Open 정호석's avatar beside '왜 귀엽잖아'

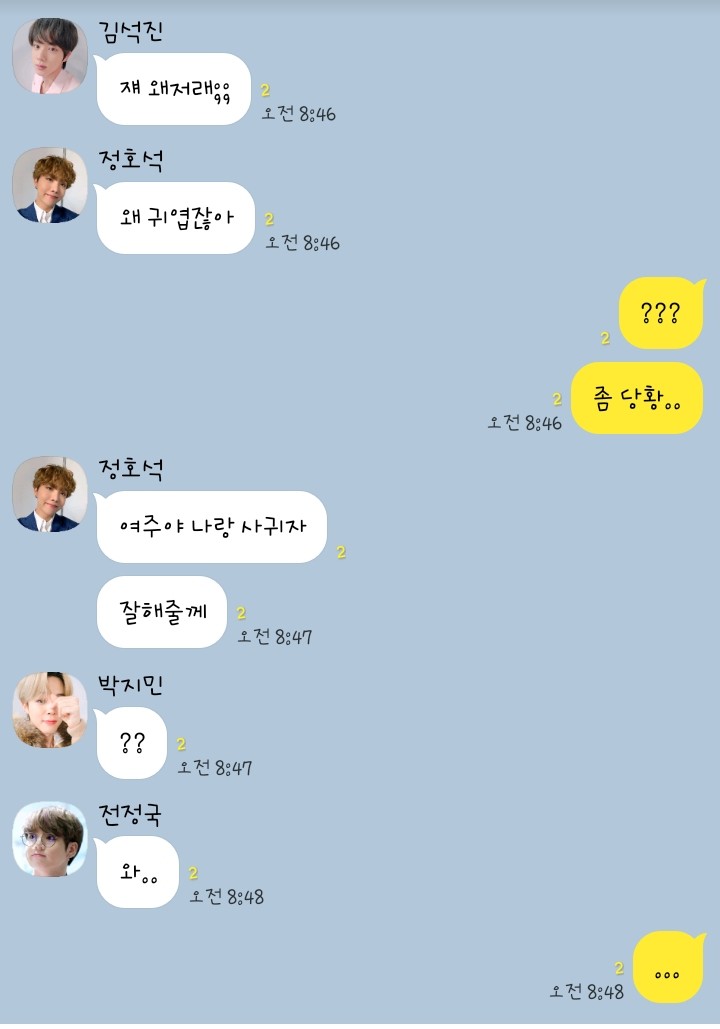(49, 186)
